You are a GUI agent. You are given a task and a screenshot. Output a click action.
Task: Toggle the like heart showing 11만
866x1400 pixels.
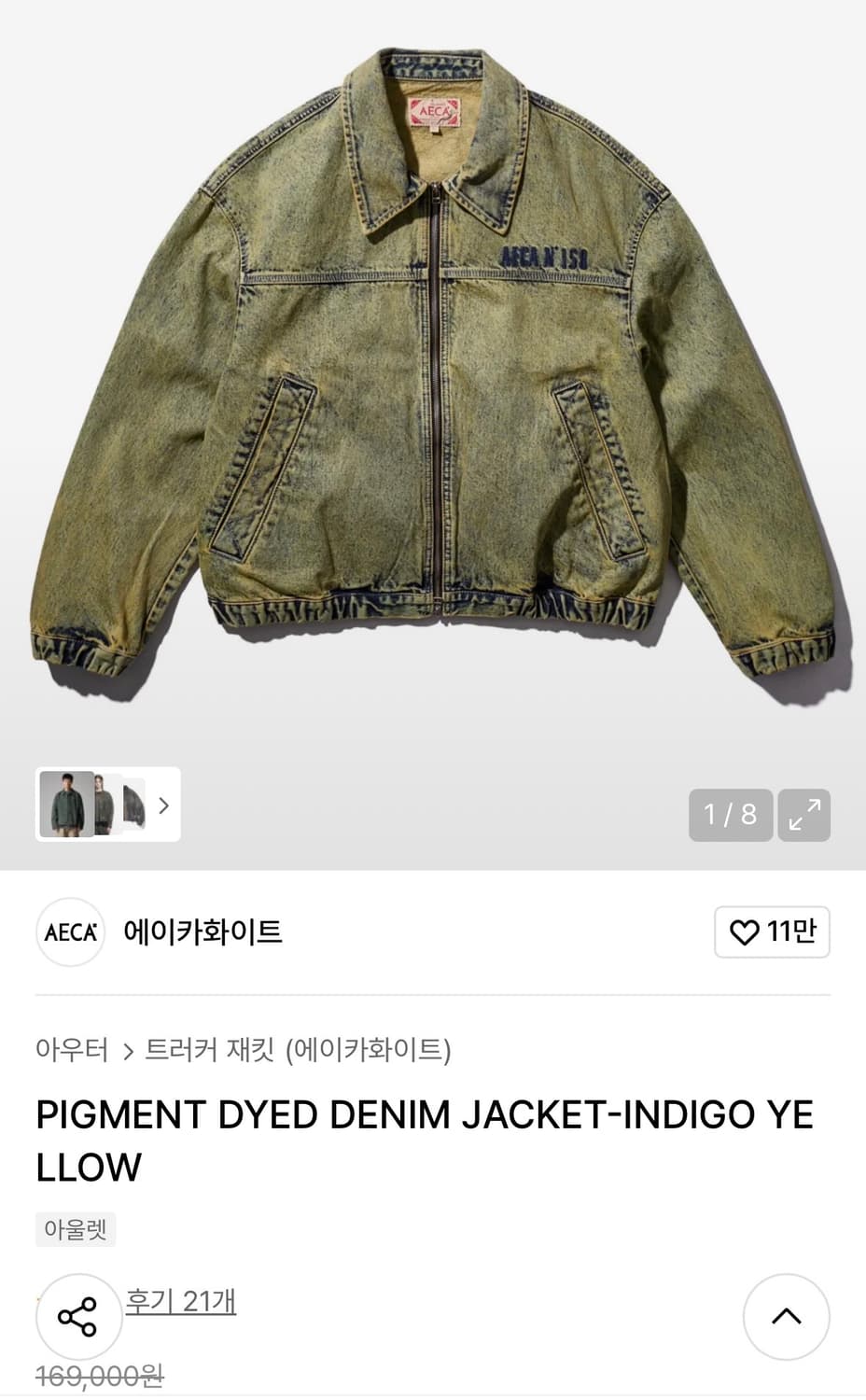pos(772,931)
